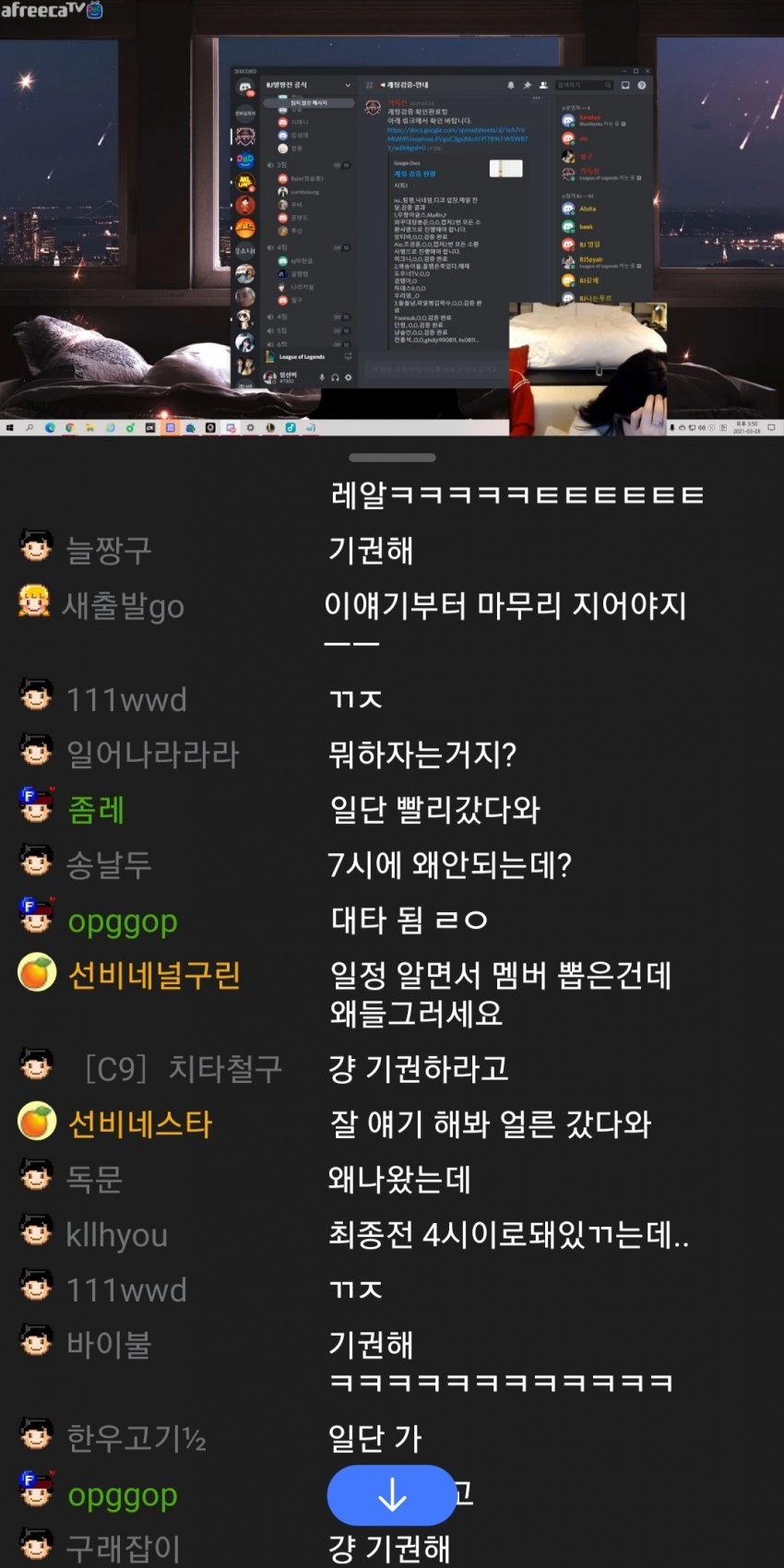Open the profile of 선비네스타
Image resolution: width=784 pixels, height=1568 pixels.
tap(140, 1123)
